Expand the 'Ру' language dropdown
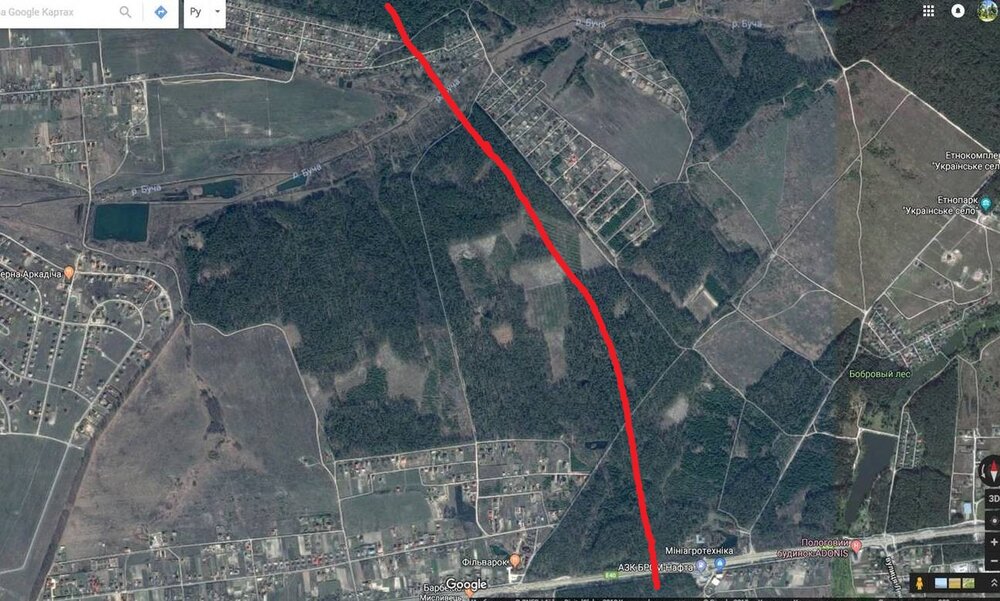The image size is (1000, 601). tap(204, 12)
